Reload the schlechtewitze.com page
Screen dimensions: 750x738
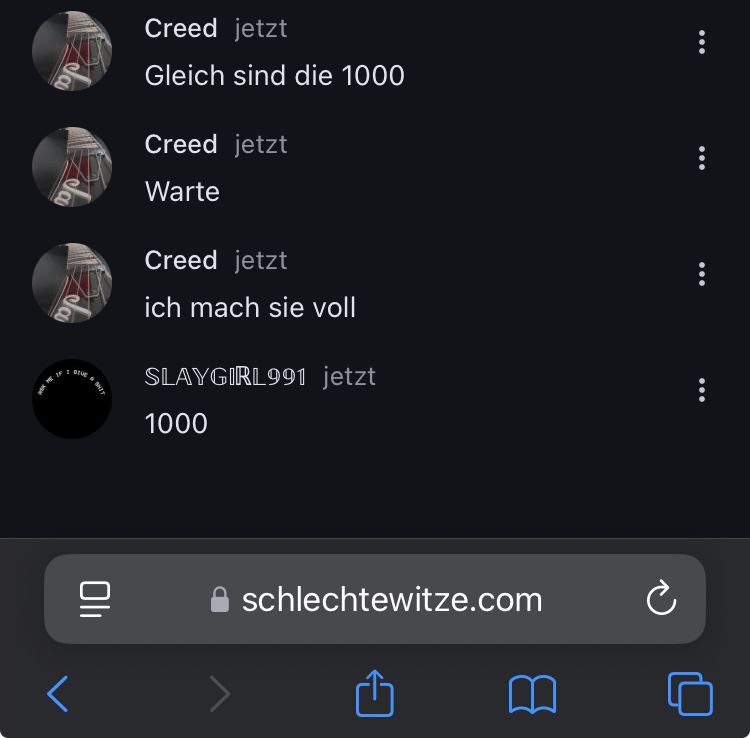coord(661,599)
